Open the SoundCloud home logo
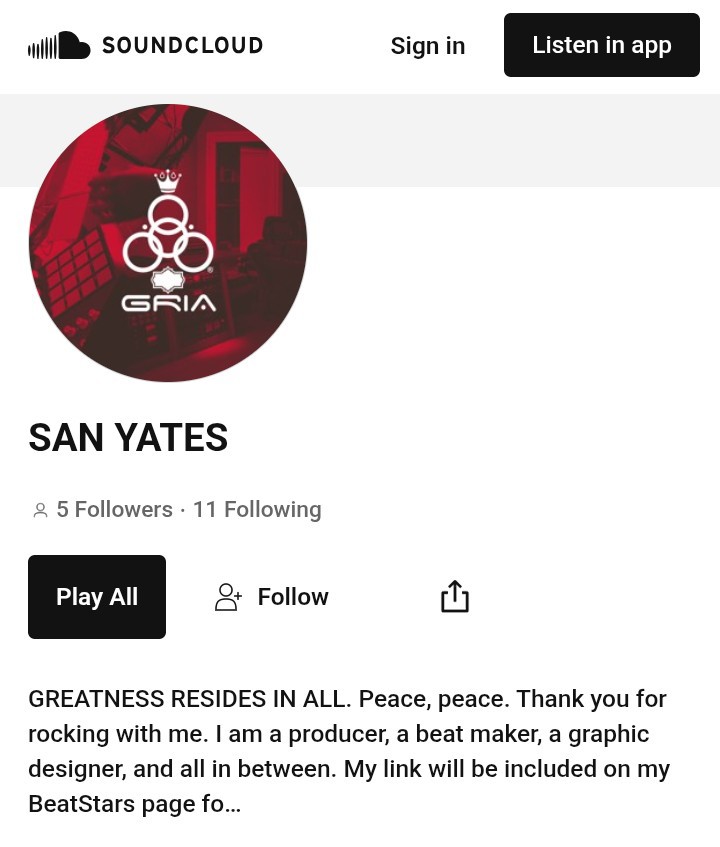Viewport: 720px width, 847px height. click(145, 46)
